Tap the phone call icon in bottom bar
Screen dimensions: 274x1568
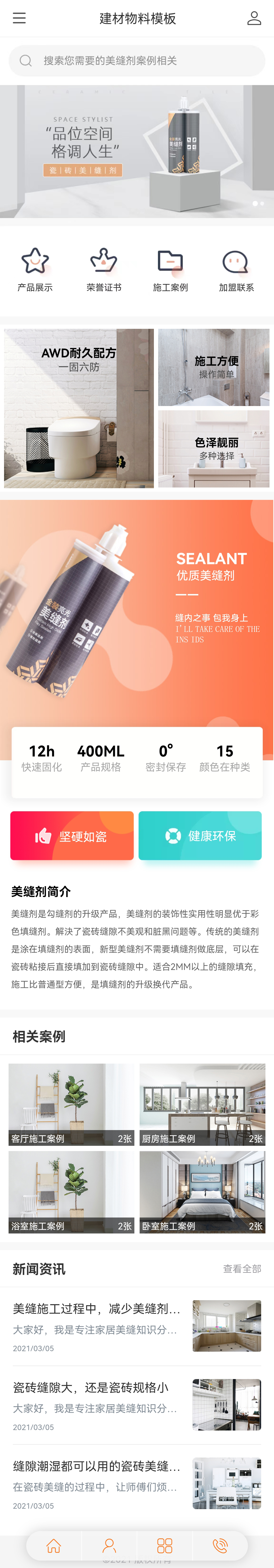[220, 1545]
